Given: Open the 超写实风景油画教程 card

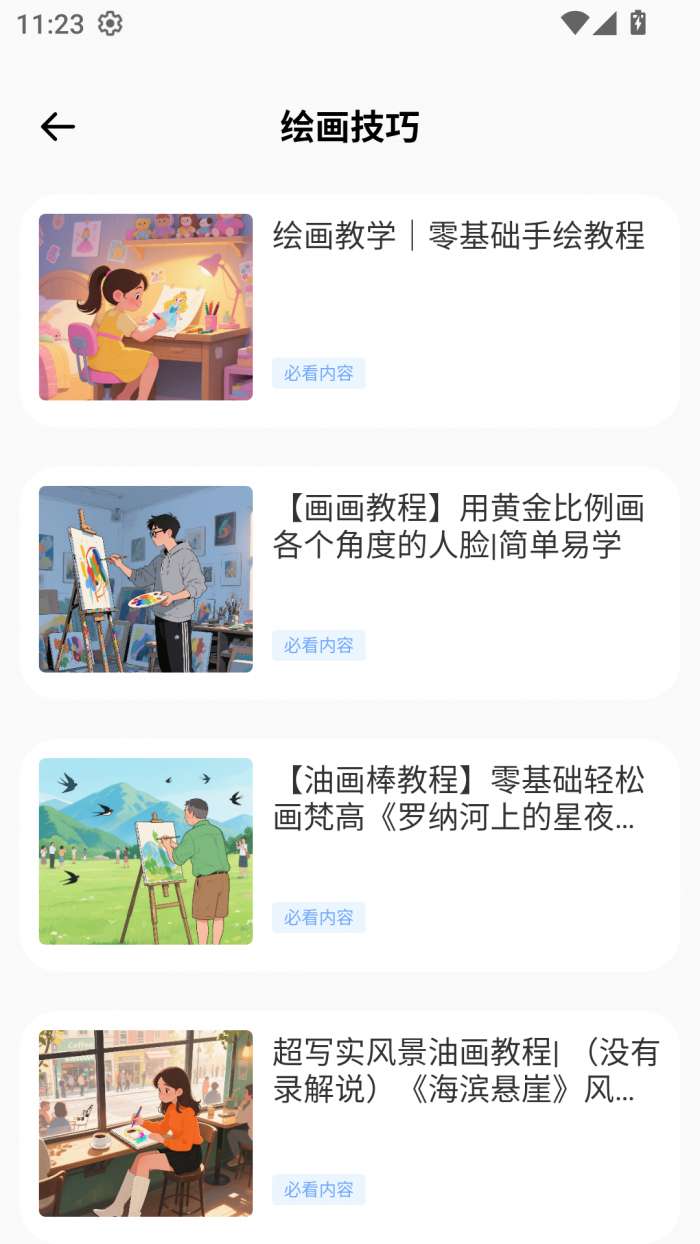Looking at the screenshot, I should [x=350, y=1125].
